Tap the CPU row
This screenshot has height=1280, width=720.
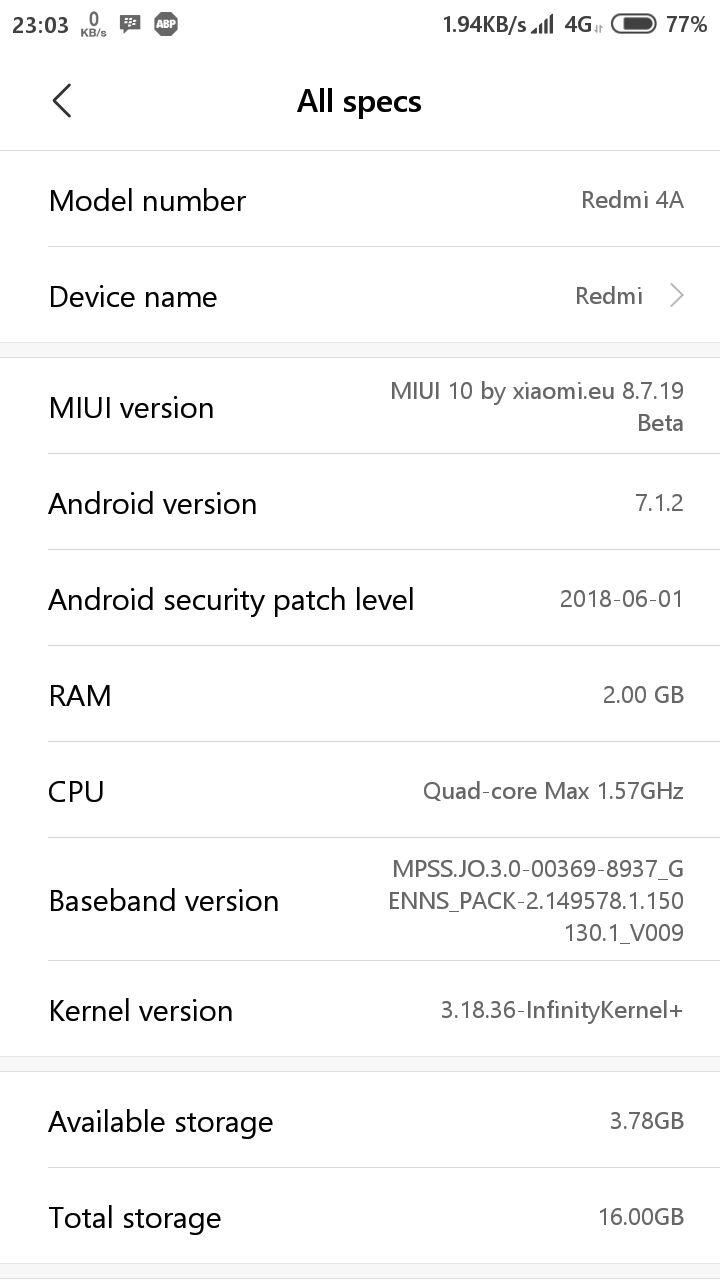pyautogui.click(x=360, y=790)
